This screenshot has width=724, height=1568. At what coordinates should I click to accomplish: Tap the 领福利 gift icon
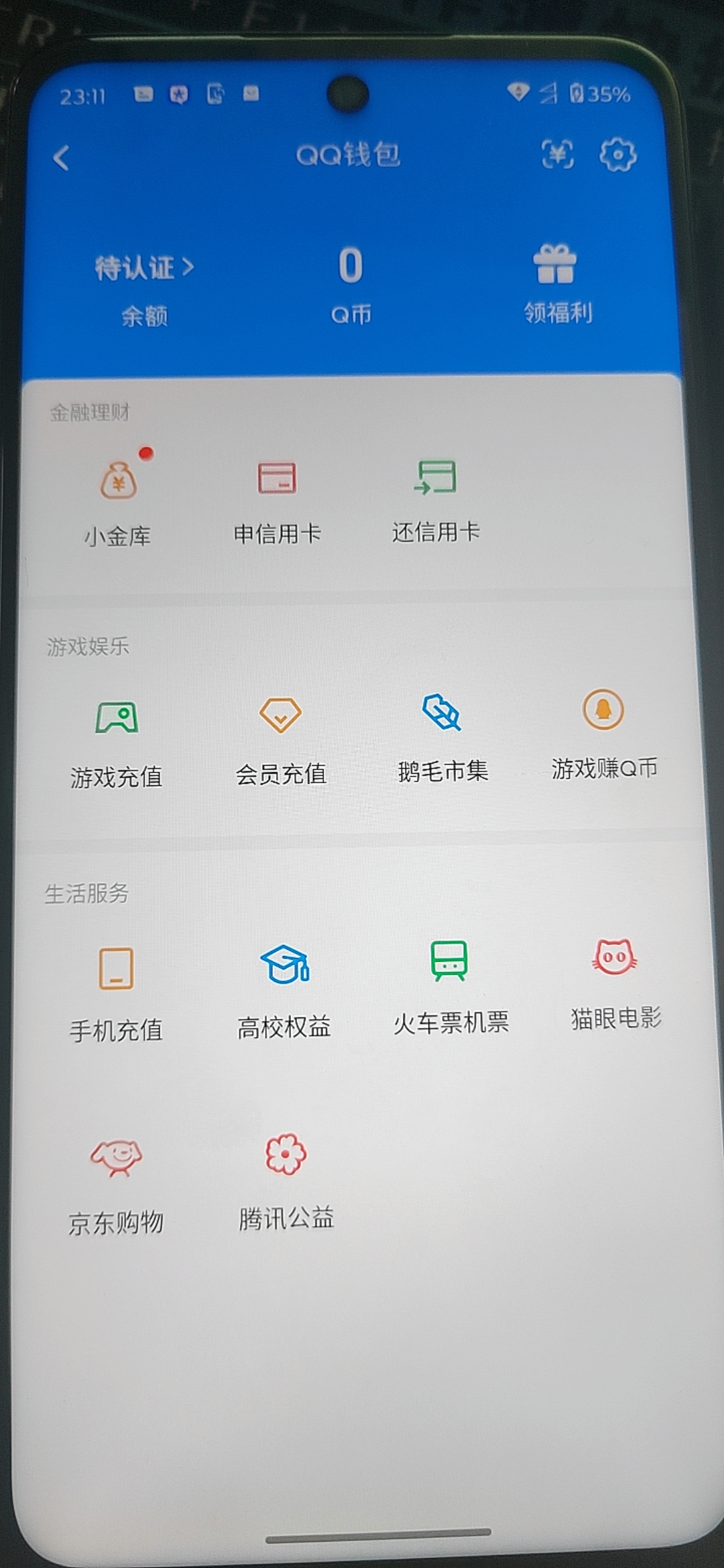(x=555, y=267)
